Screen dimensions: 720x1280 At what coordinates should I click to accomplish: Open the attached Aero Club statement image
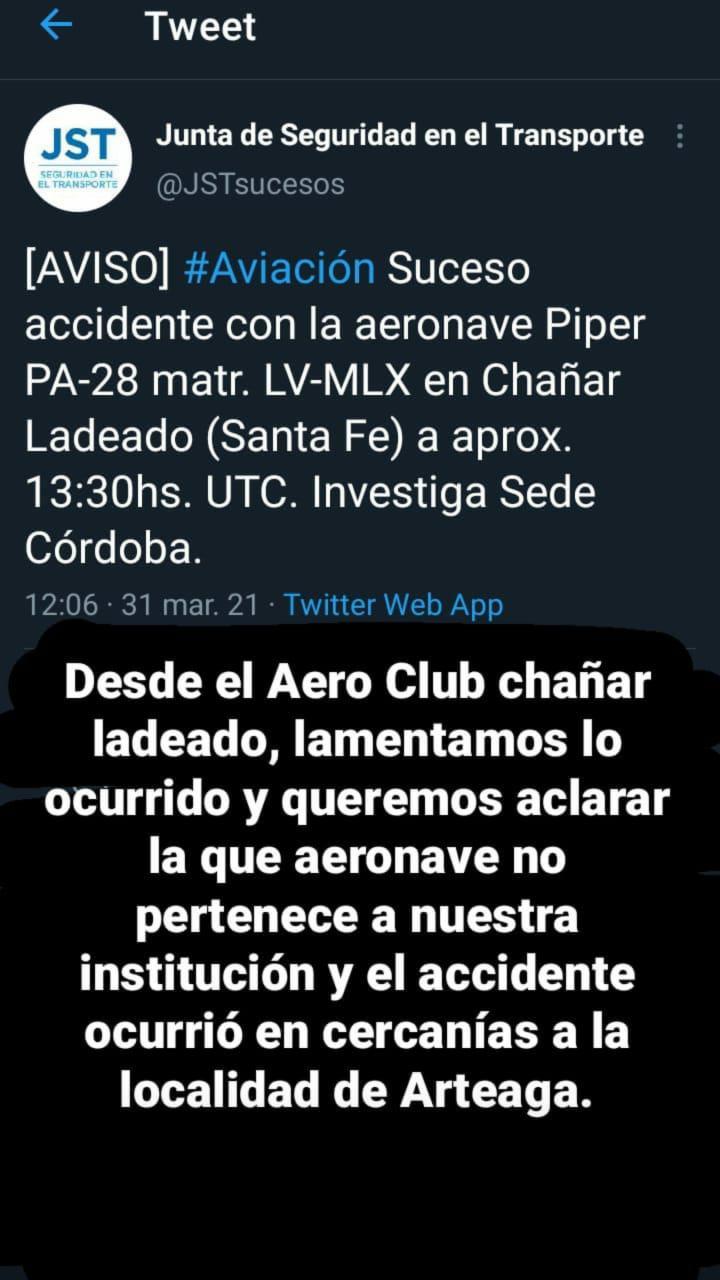point(360,880)
